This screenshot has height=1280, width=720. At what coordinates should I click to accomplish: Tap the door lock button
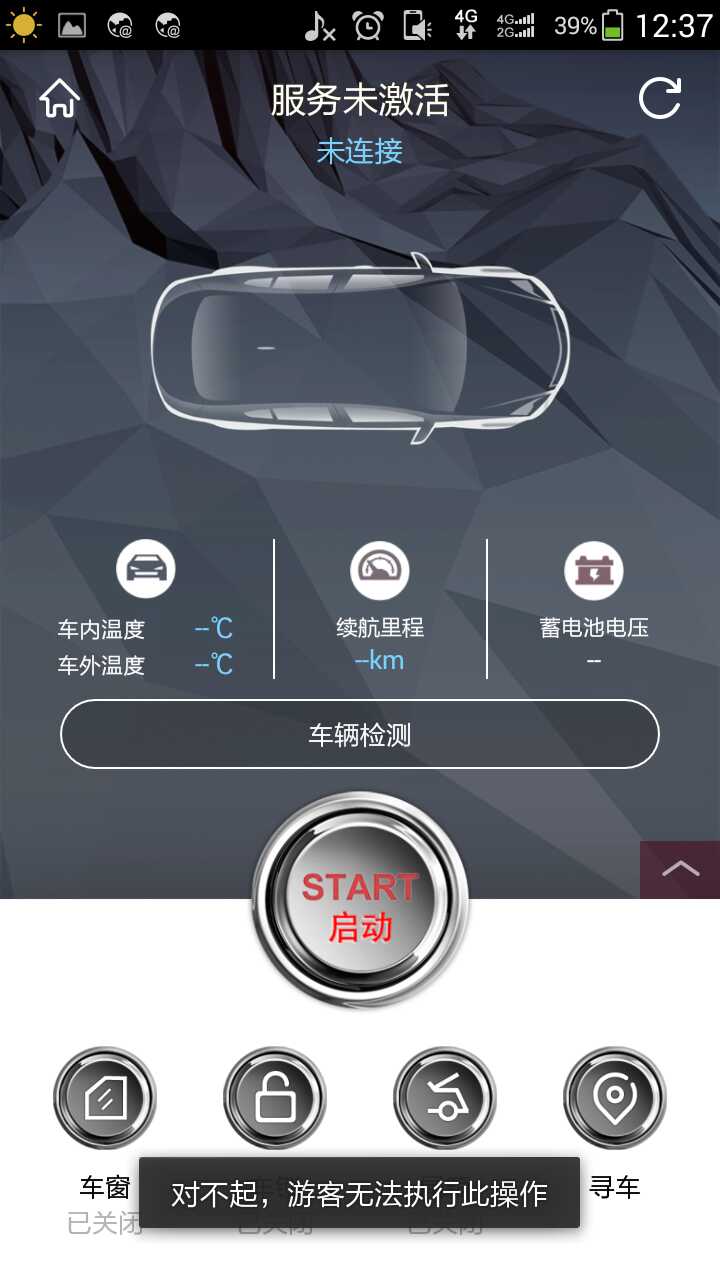pyautogui.click(x=275, y=1099)
